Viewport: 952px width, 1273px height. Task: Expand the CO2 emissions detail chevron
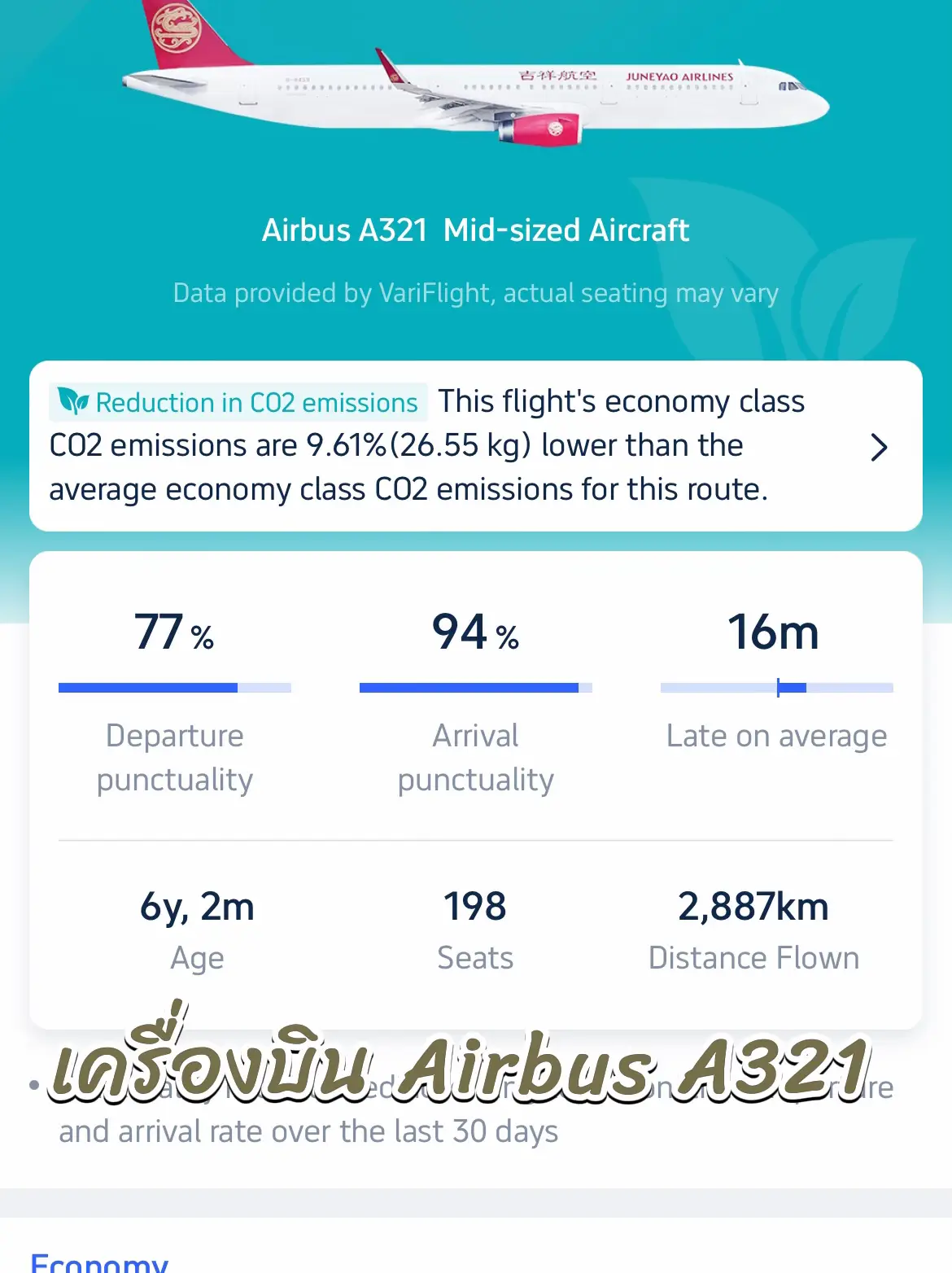(x=879, y=447)
